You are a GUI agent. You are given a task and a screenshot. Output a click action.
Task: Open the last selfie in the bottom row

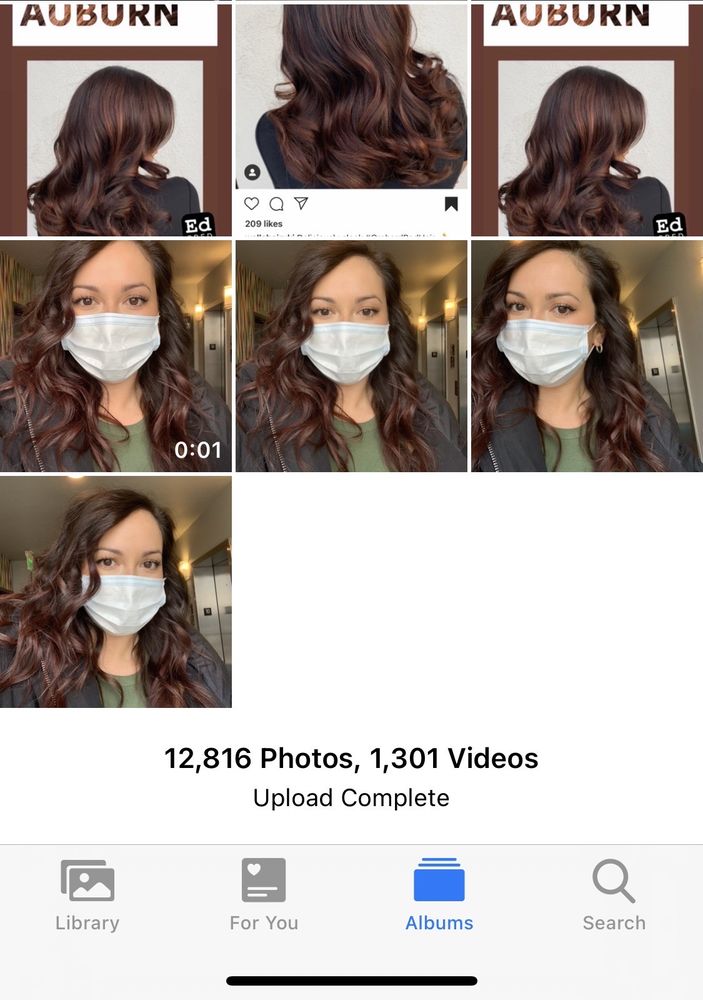click(x=116, y=591)
